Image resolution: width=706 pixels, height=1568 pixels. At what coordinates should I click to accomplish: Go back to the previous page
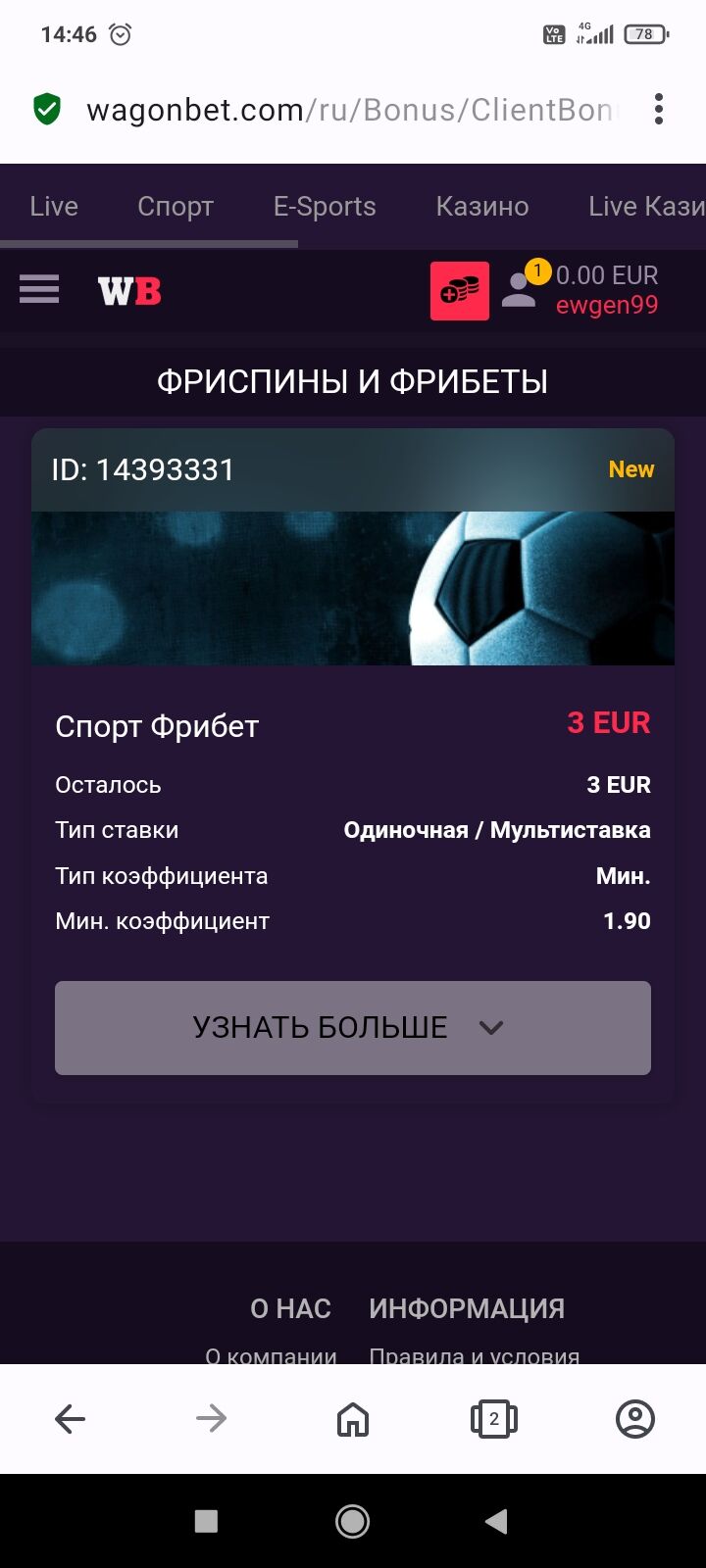tap(71, 1418)
